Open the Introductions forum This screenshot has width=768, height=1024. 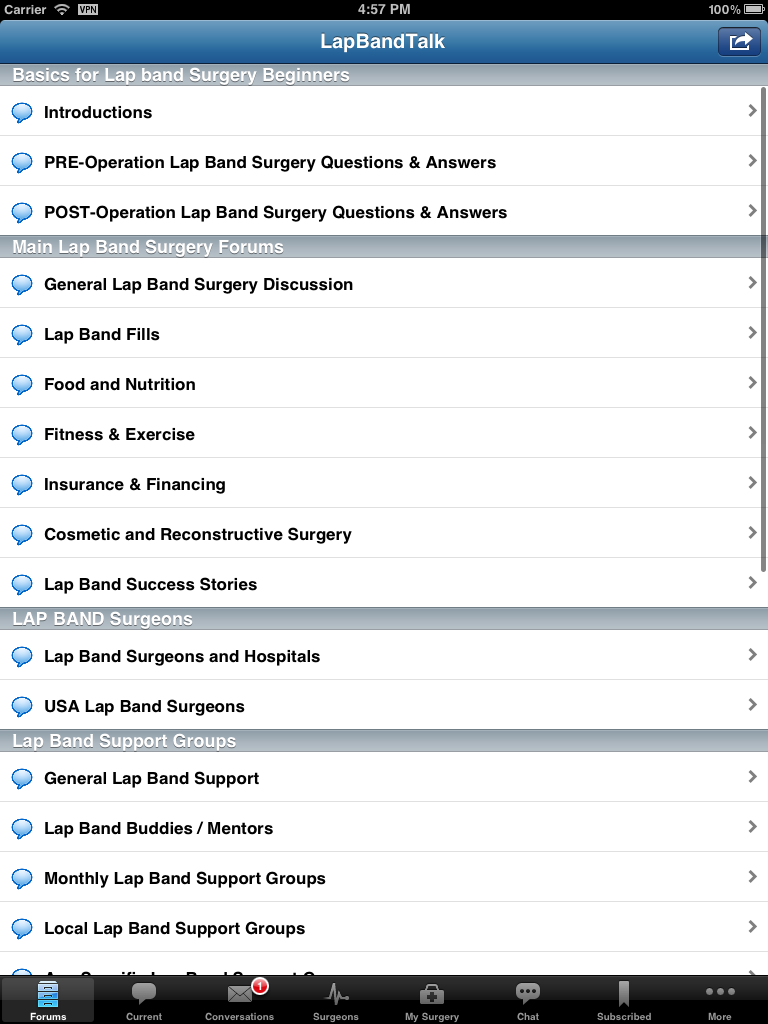[x=384, y=112]
